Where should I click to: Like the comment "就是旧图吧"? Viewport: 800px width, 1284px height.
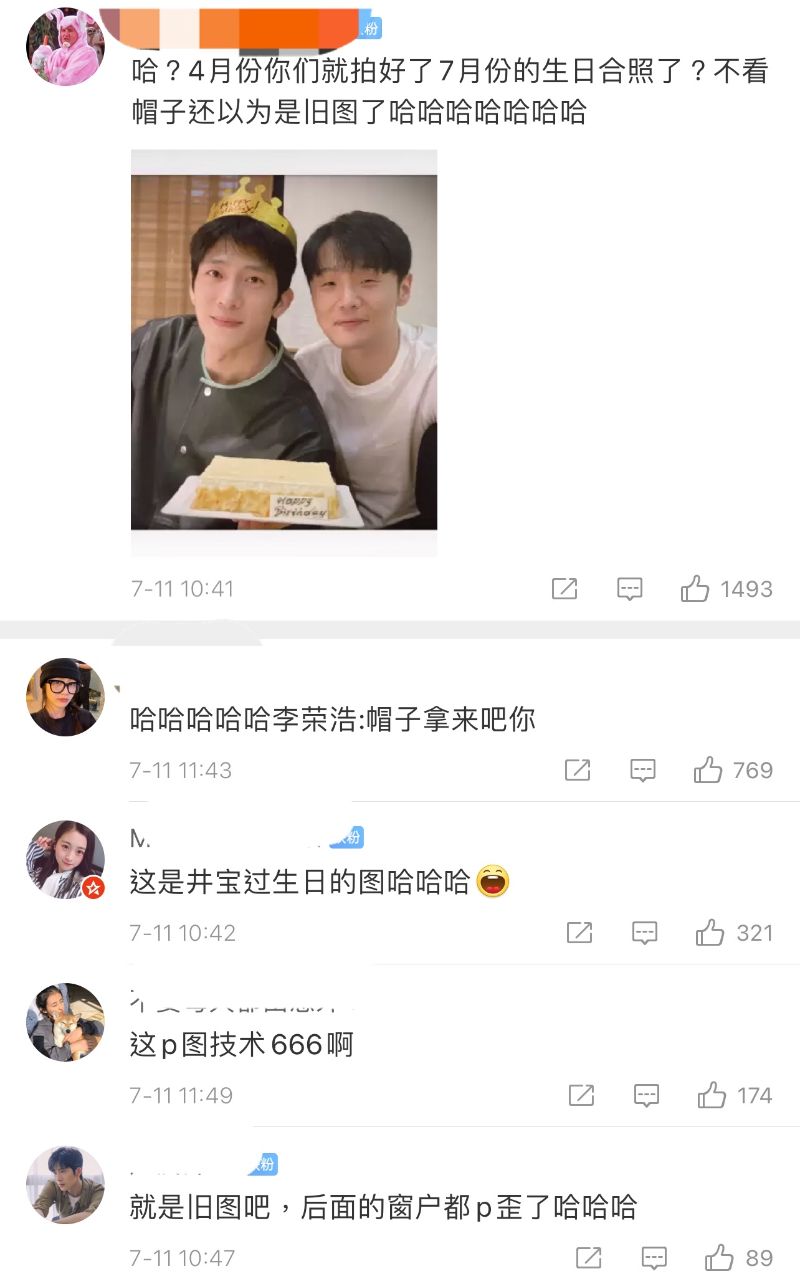(719, 1257)
